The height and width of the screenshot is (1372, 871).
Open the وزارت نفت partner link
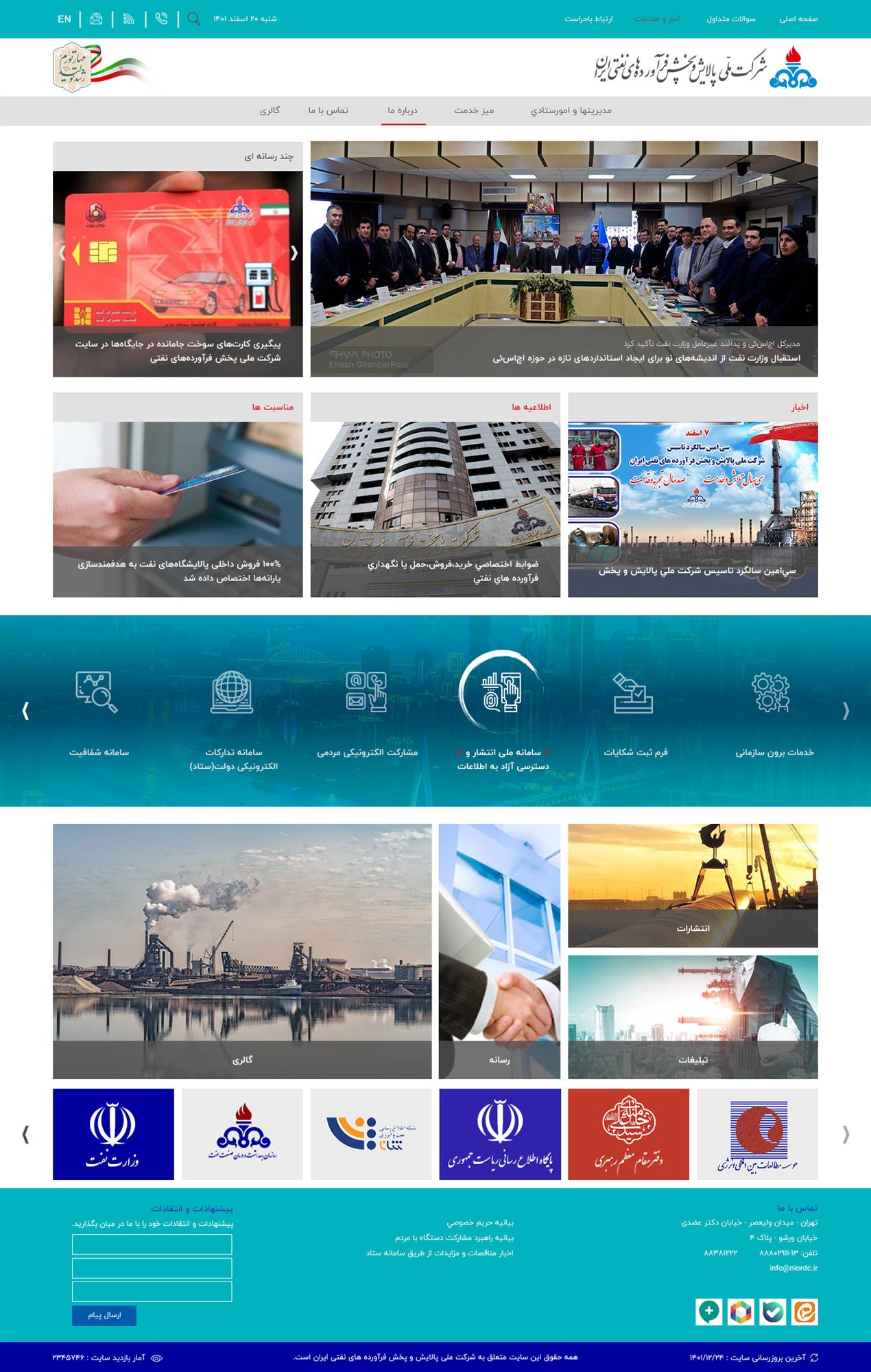[x=113, y=1134]
